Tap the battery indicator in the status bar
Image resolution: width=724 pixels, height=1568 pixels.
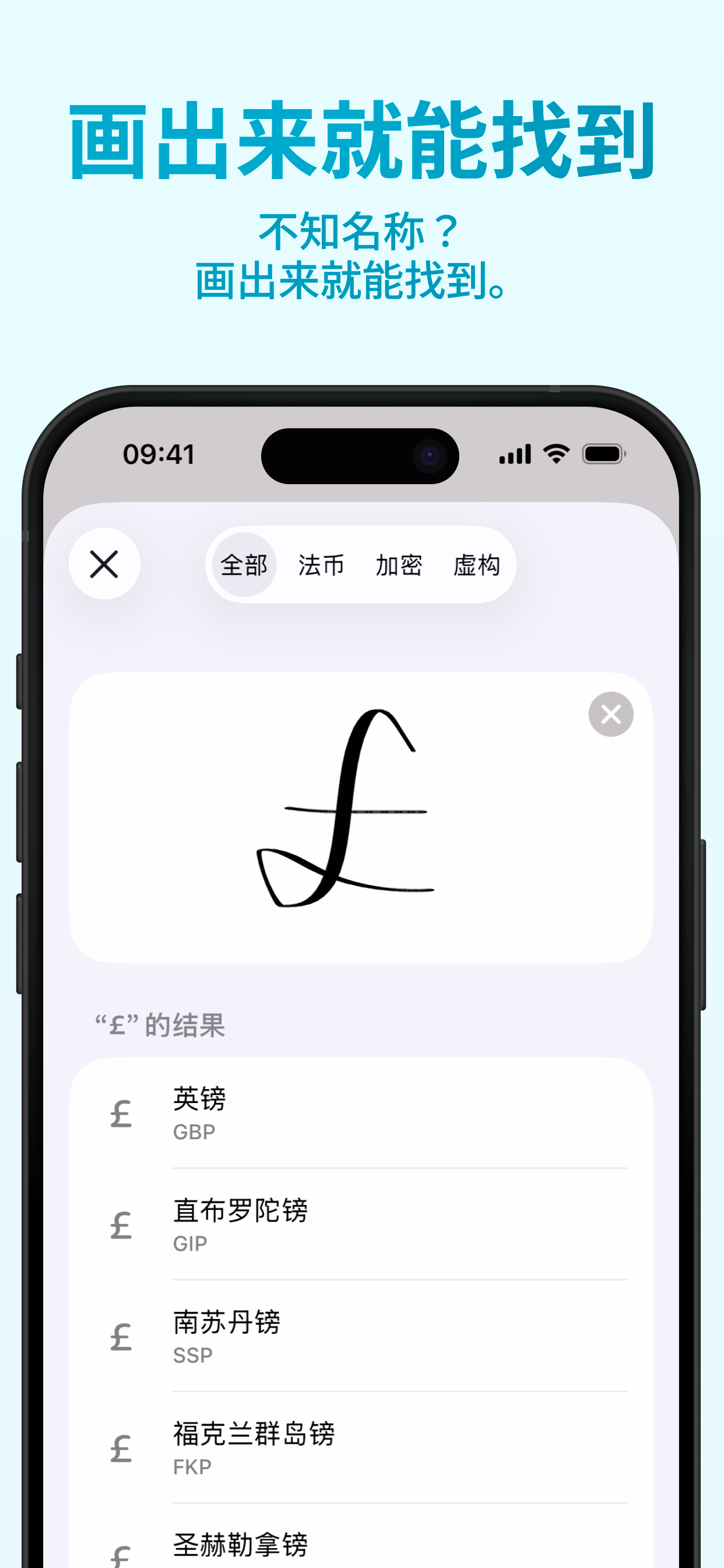click(x=603, y=453)
